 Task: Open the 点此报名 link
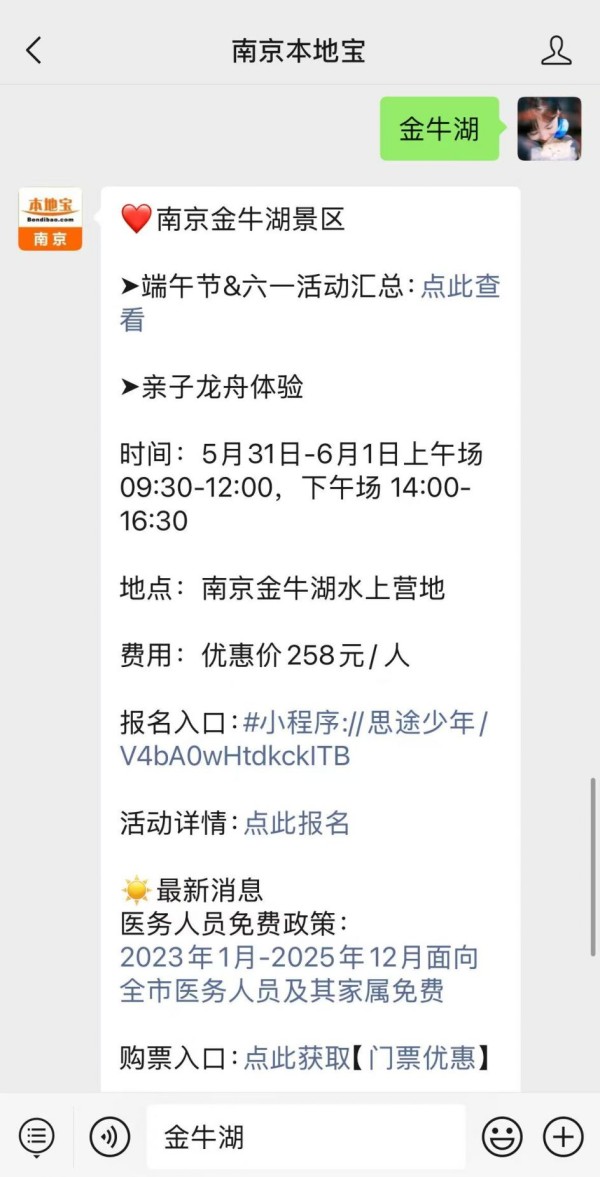coord(297,823)
